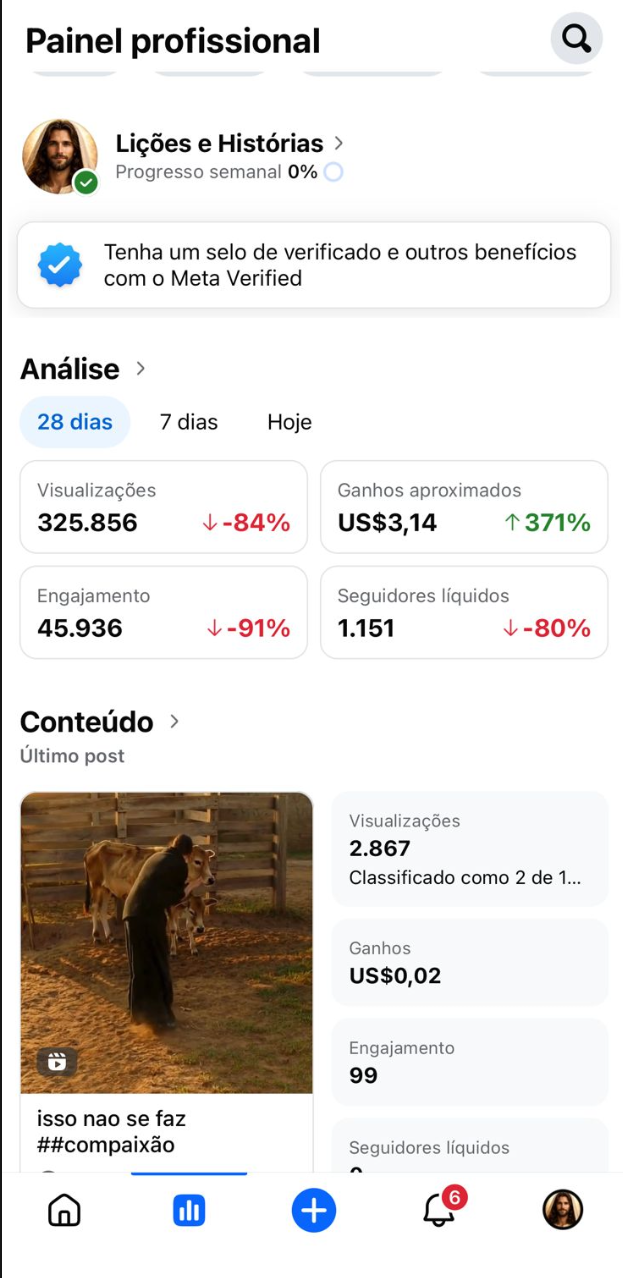Open the Engajamento 45.936 card

(163, 612)
